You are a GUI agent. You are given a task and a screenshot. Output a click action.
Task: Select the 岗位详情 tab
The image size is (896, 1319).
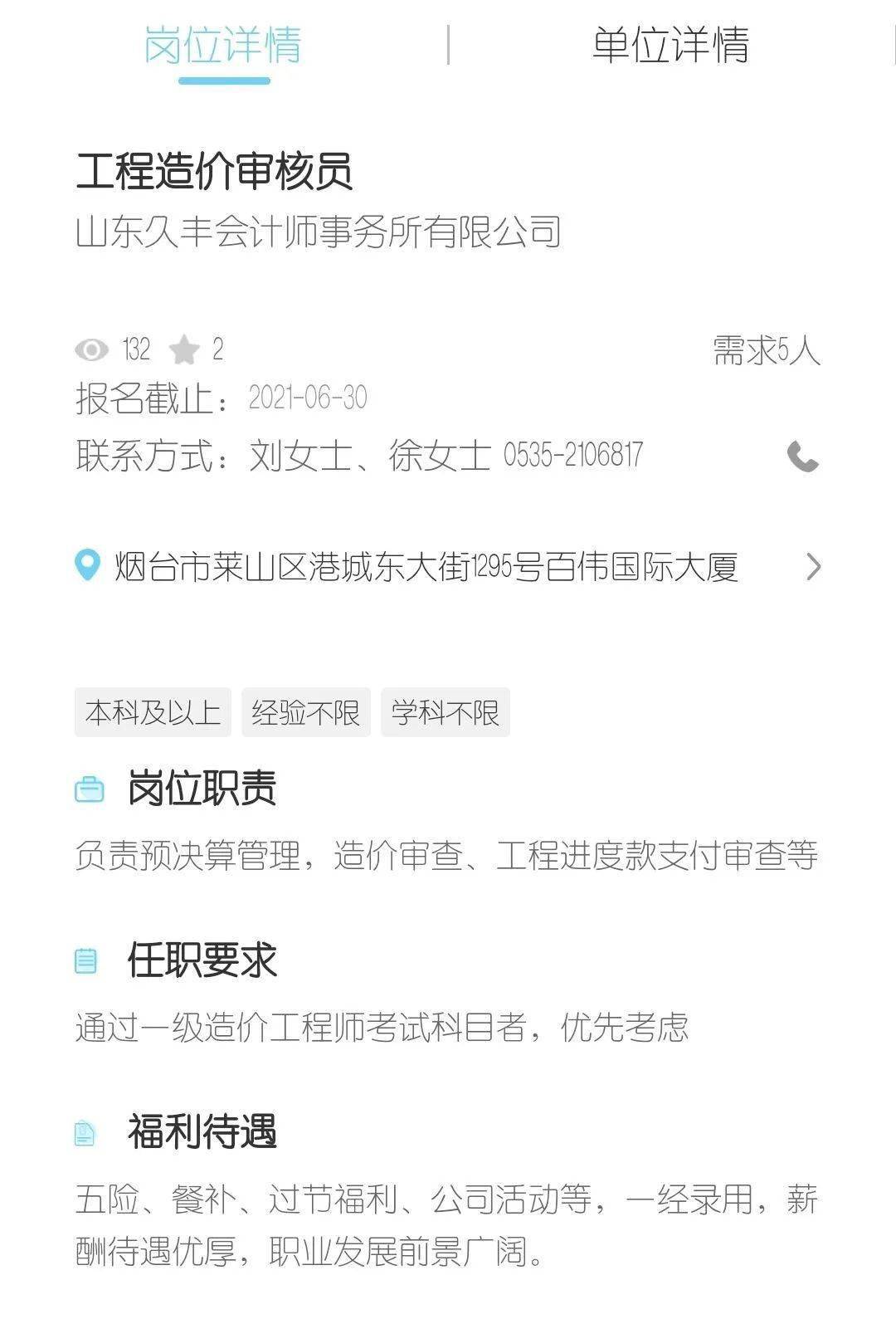coord(224,47)
